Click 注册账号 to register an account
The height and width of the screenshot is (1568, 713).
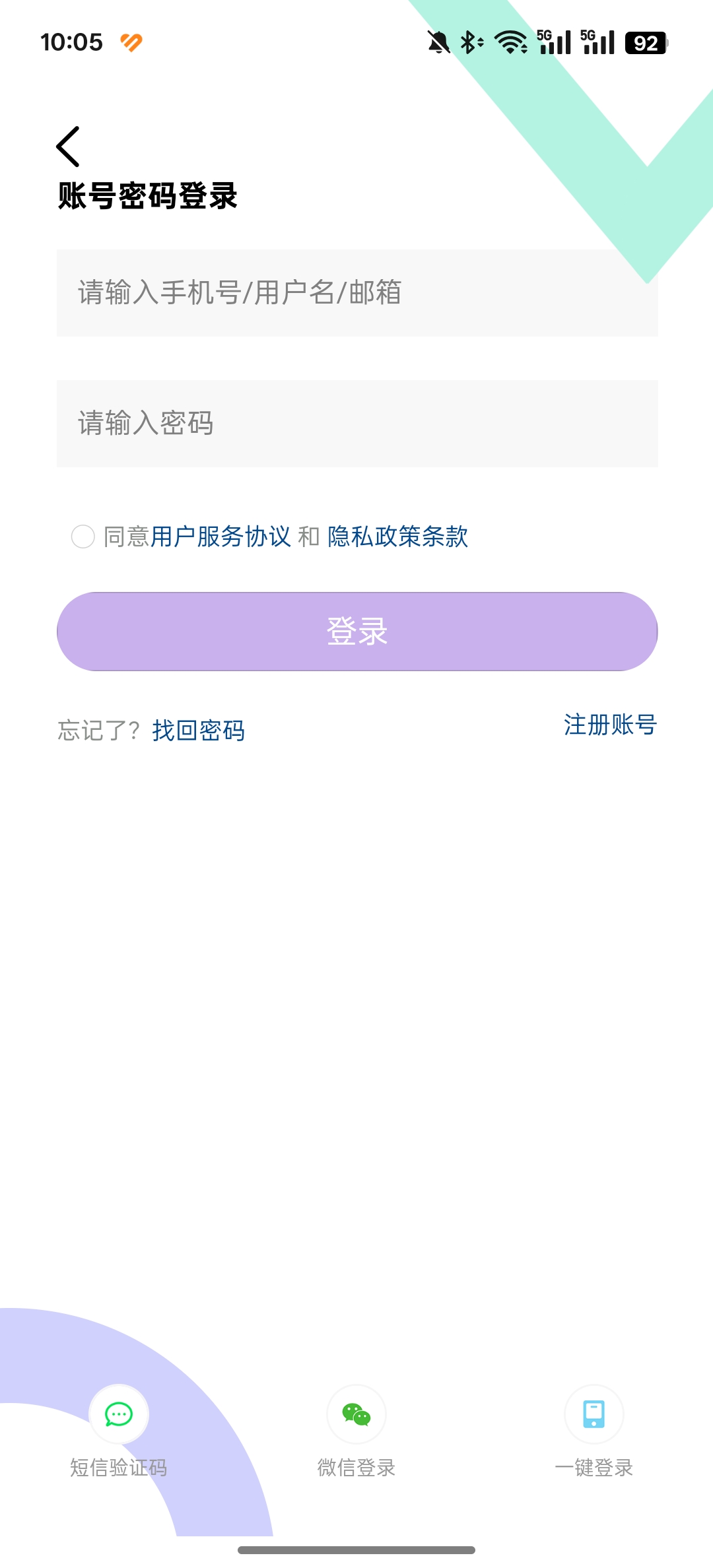pyautogui.click(x=609, y=726)
